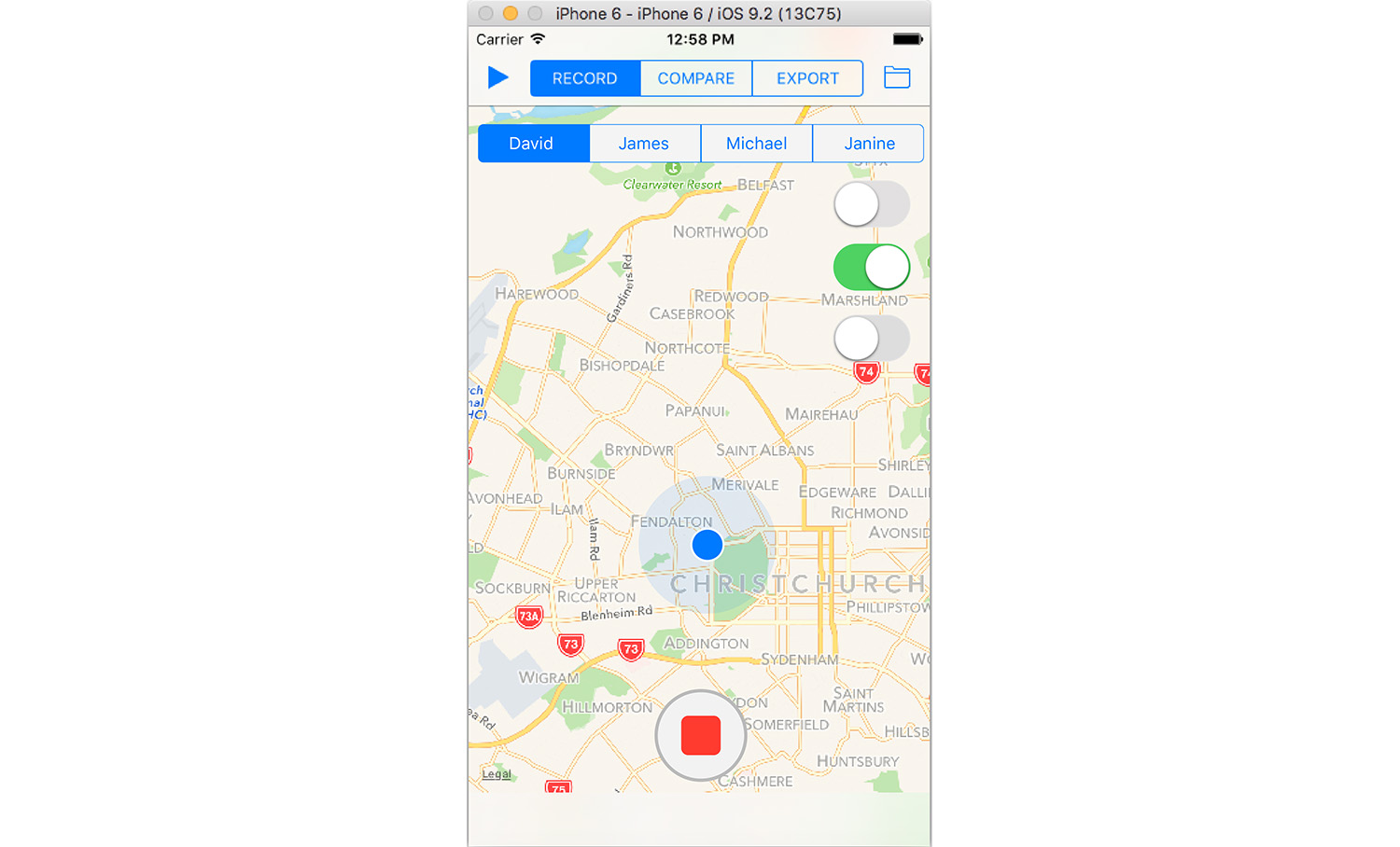
Task: Enable the first switch above the green one
Action: 871,204
